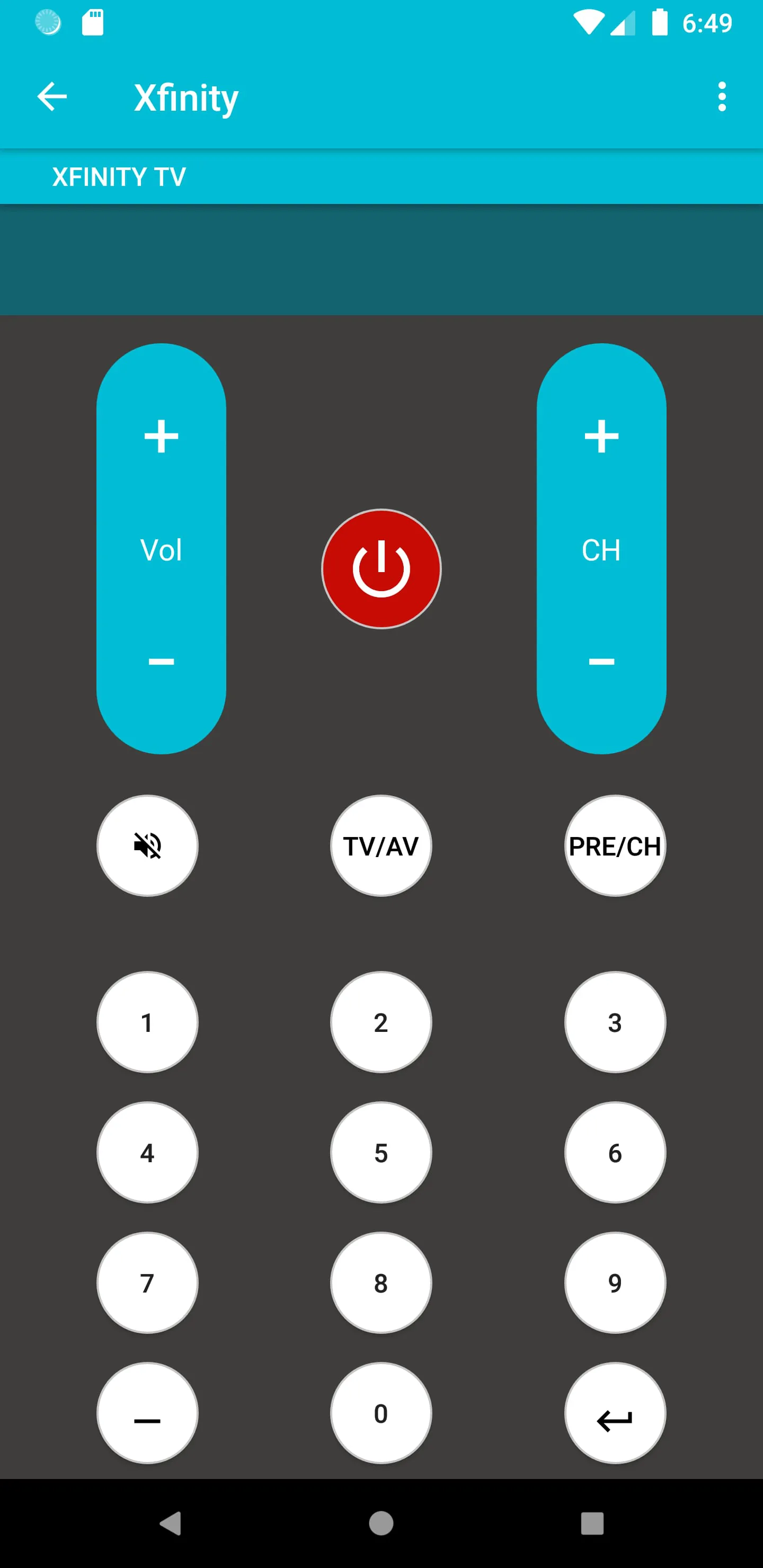This screenshot has width=763, height=1568.
Task: Go to the previous channel with CH minus
Action: click(x=601, y=661)
